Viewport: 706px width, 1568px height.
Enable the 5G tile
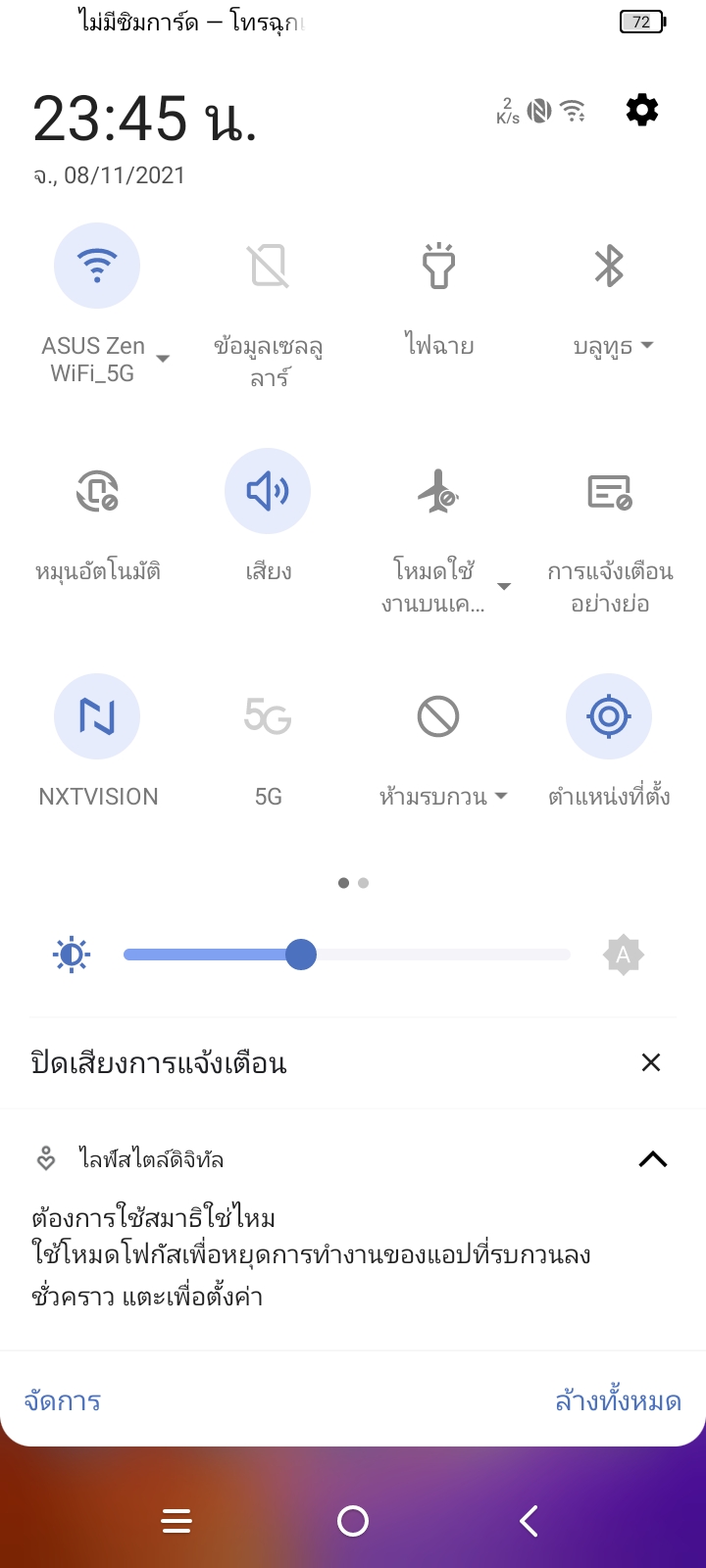coord(268,716)
